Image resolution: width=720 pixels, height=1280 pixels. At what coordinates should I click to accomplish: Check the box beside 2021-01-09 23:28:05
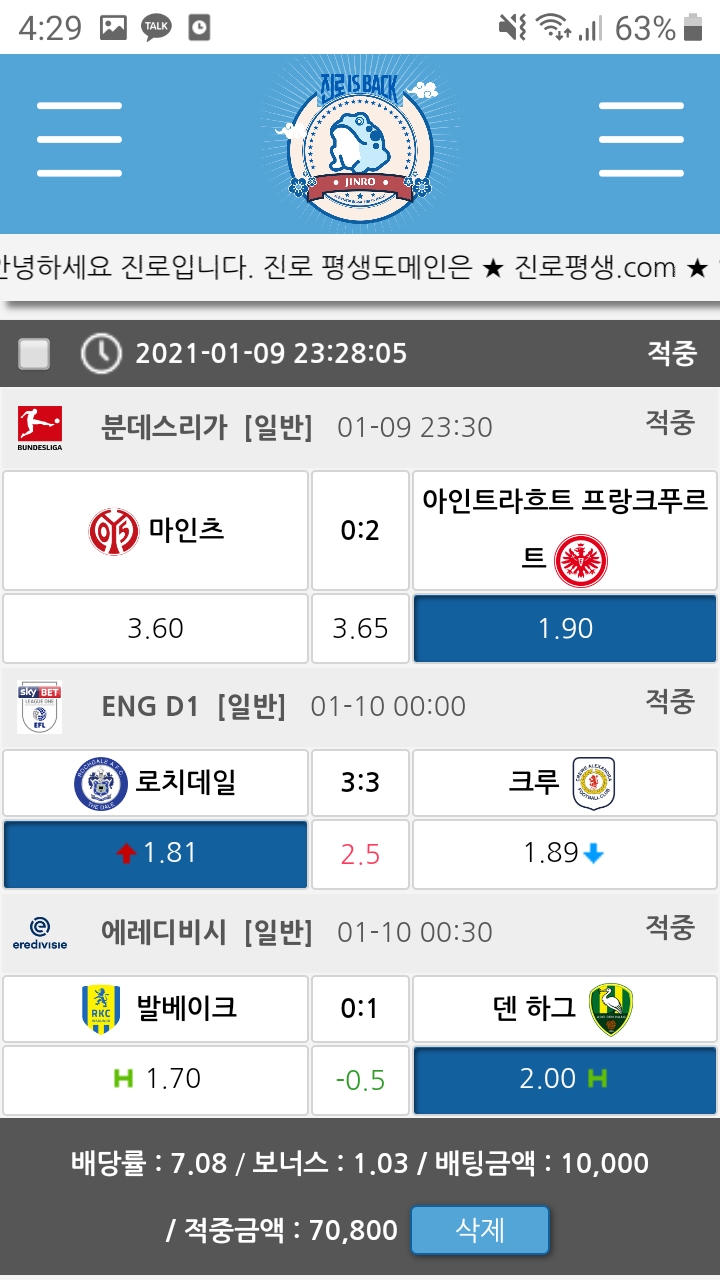coord(34,354)
